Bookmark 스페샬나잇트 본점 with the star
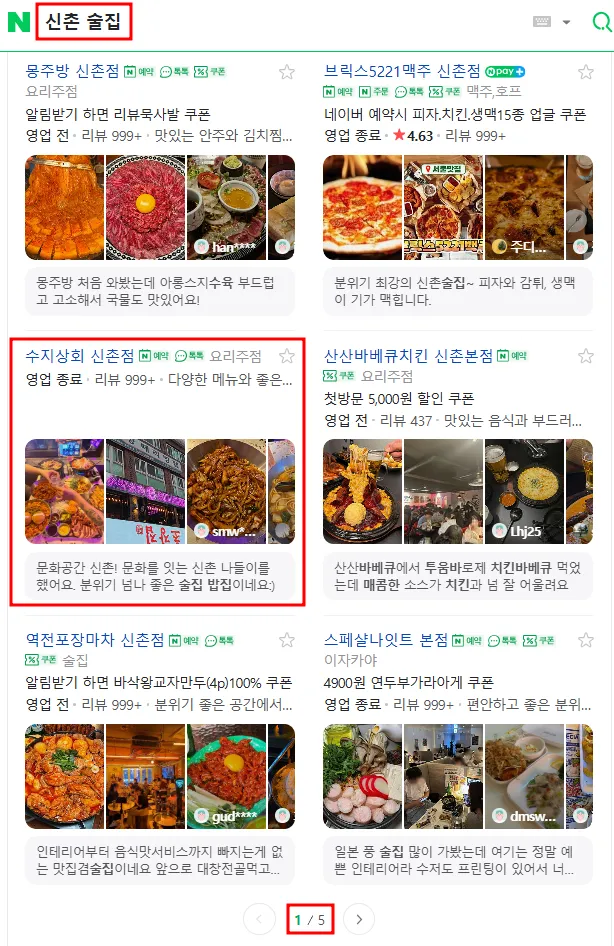Image resolution: width=614 pixels, height=946 pixels. pyautogui.click(x=586, y=640)
